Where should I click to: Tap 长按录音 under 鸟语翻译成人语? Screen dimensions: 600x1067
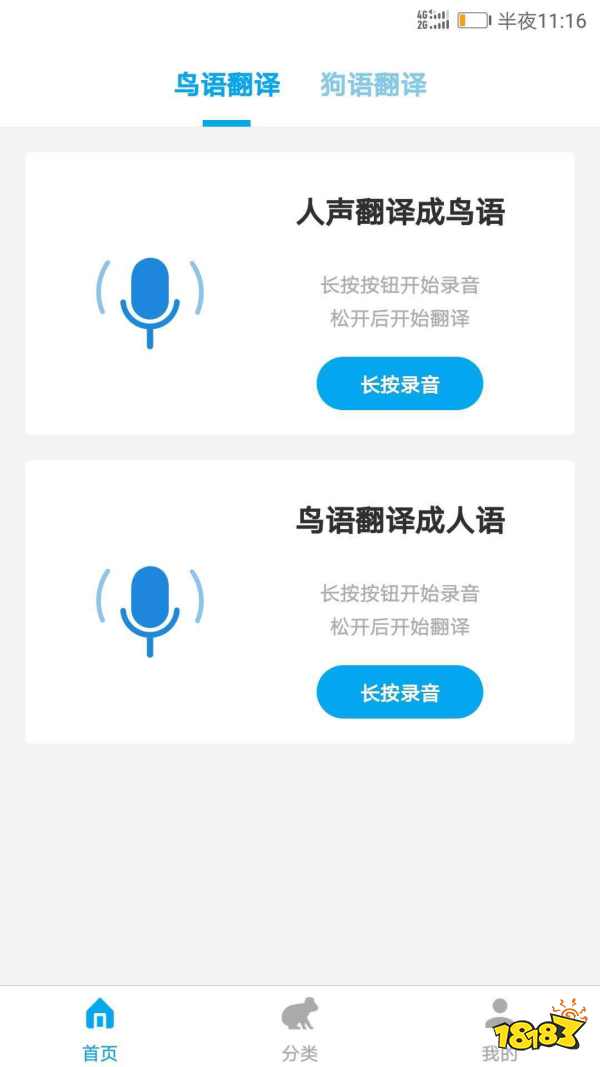399,692
